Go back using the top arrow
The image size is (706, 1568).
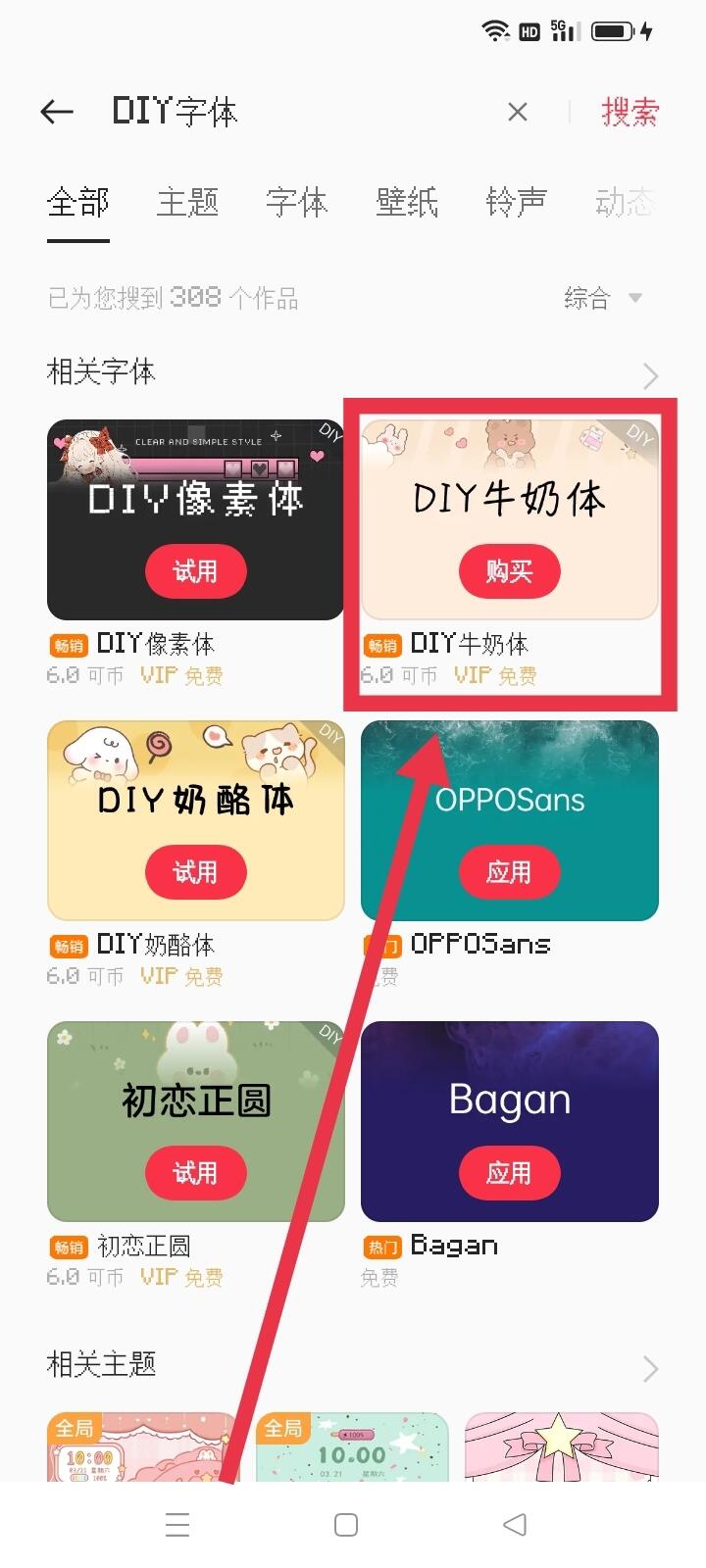pyautogui.click(x=57, y=112)
